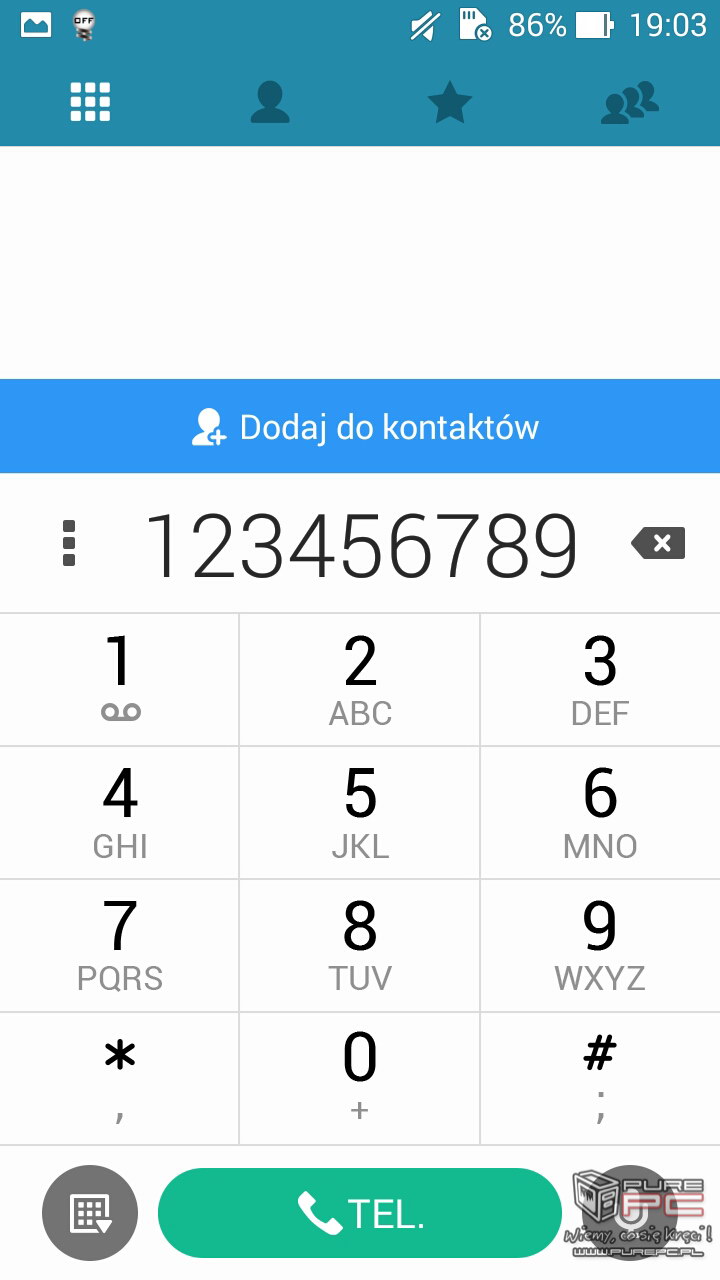Switch to the favorites star tab
The image size is (720, 1280).
[450, 102]
